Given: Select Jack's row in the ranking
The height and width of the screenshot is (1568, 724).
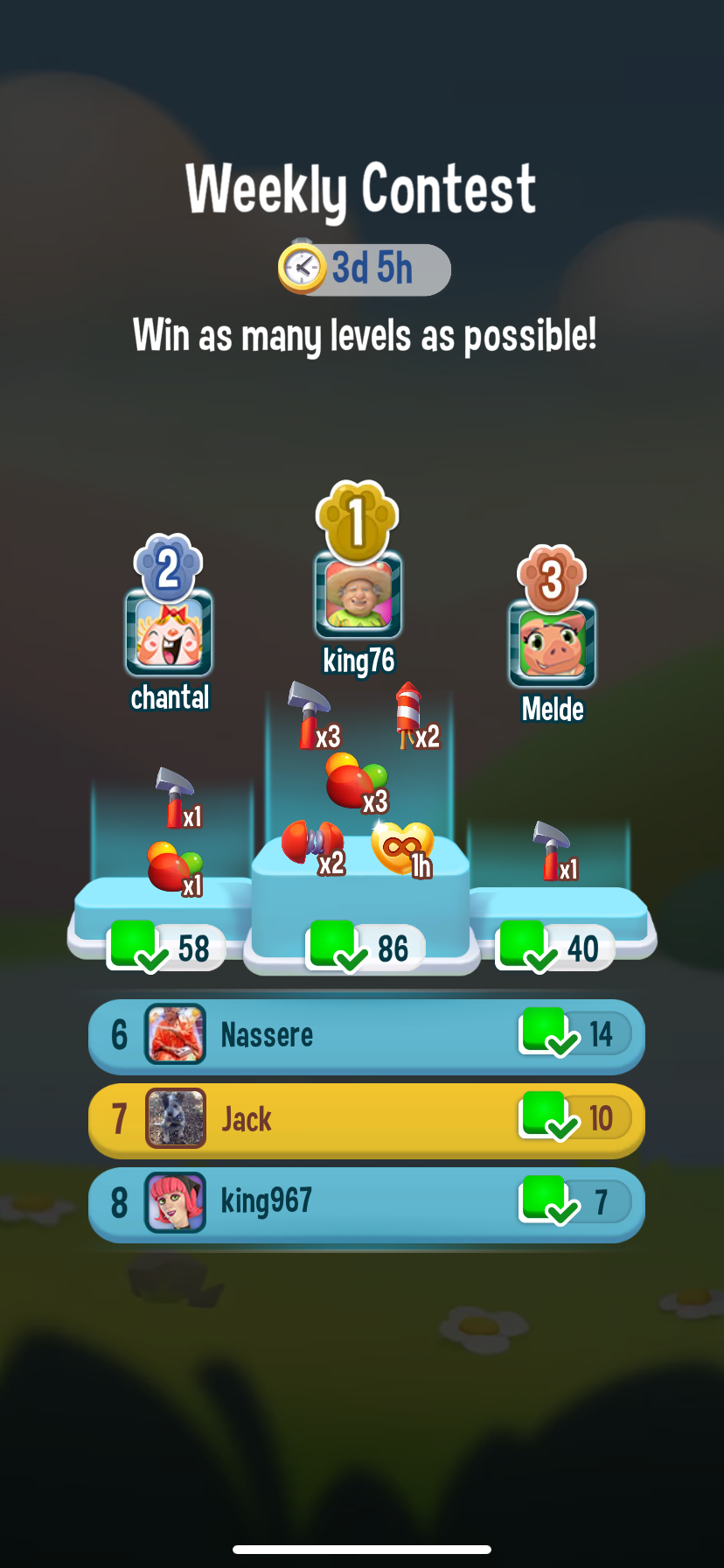Looking at the screenshot, I should [x=365, y=1119].
